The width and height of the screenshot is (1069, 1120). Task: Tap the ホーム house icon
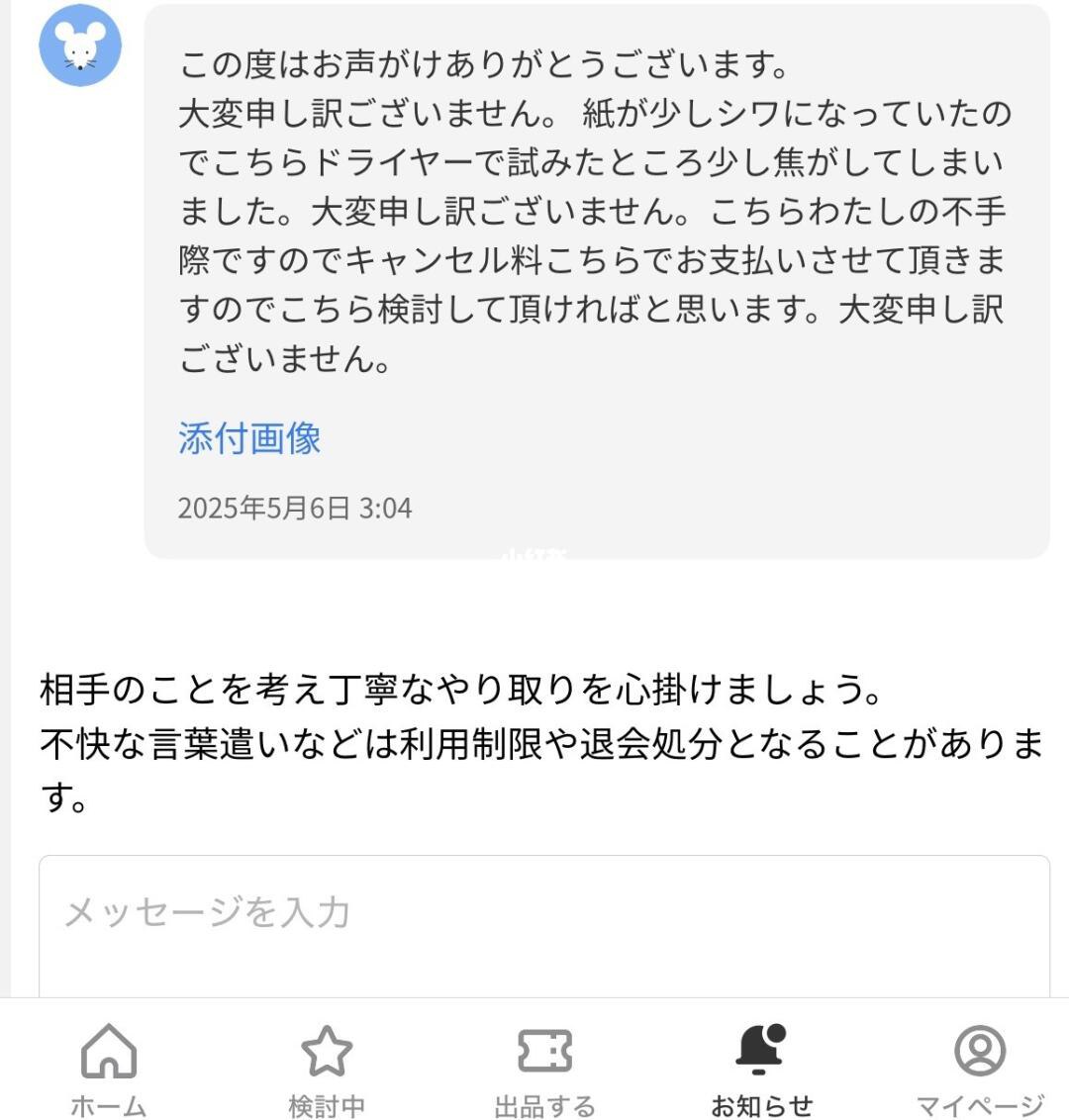coord(109,1054)
